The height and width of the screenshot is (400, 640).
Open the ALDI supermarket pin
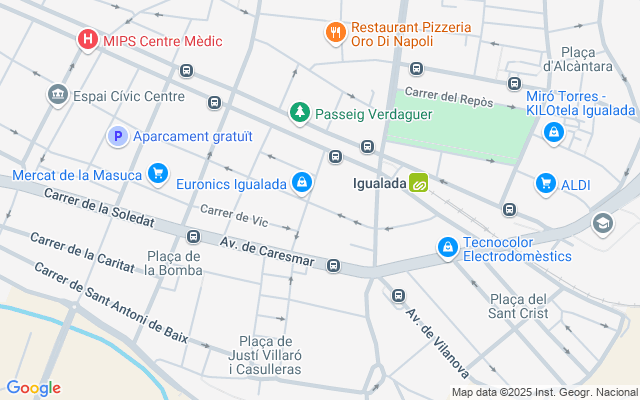click(546, 182)
